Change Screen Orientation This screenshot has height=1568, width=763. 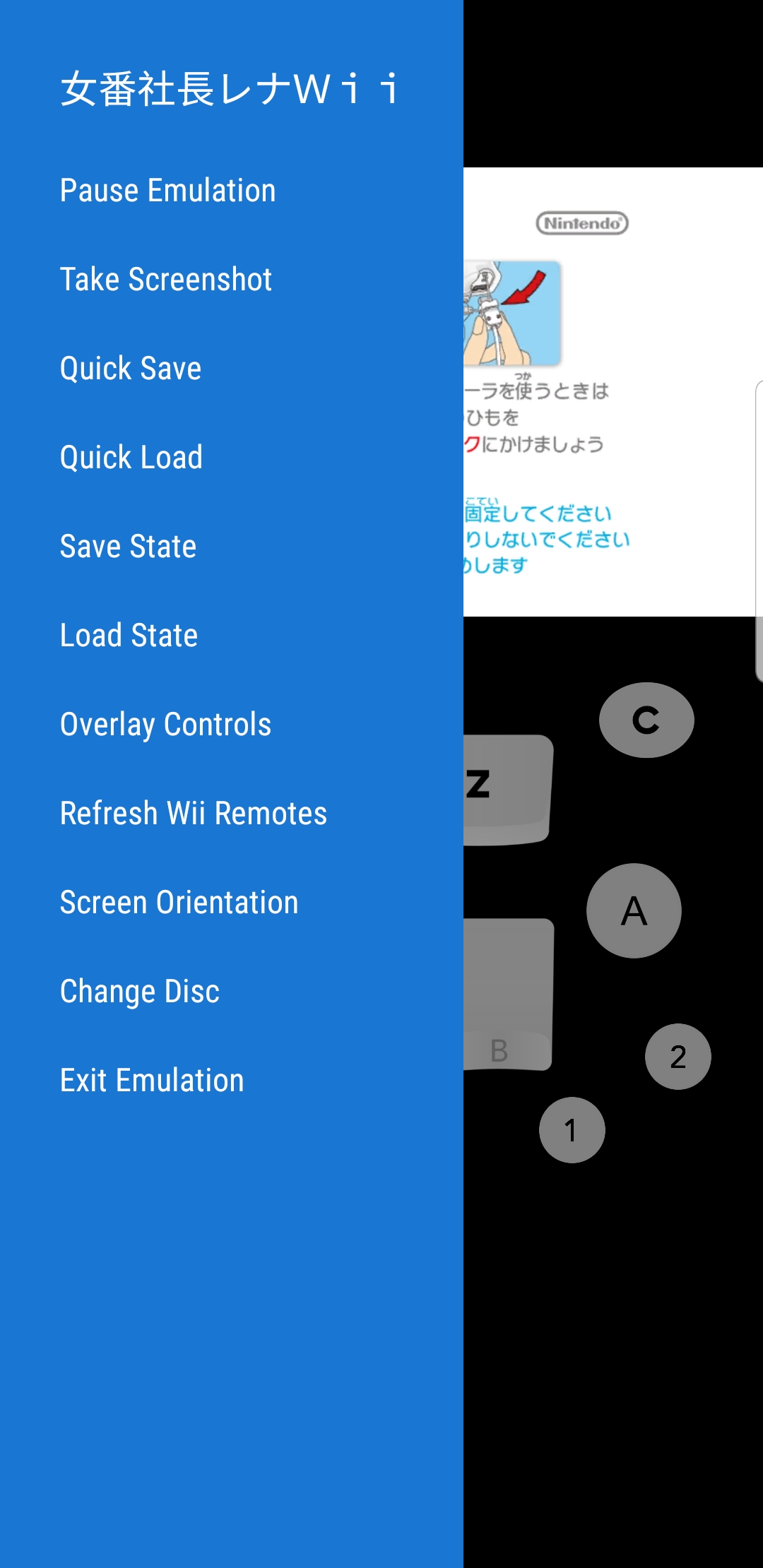pyautogui.click(x=179, y=903)
